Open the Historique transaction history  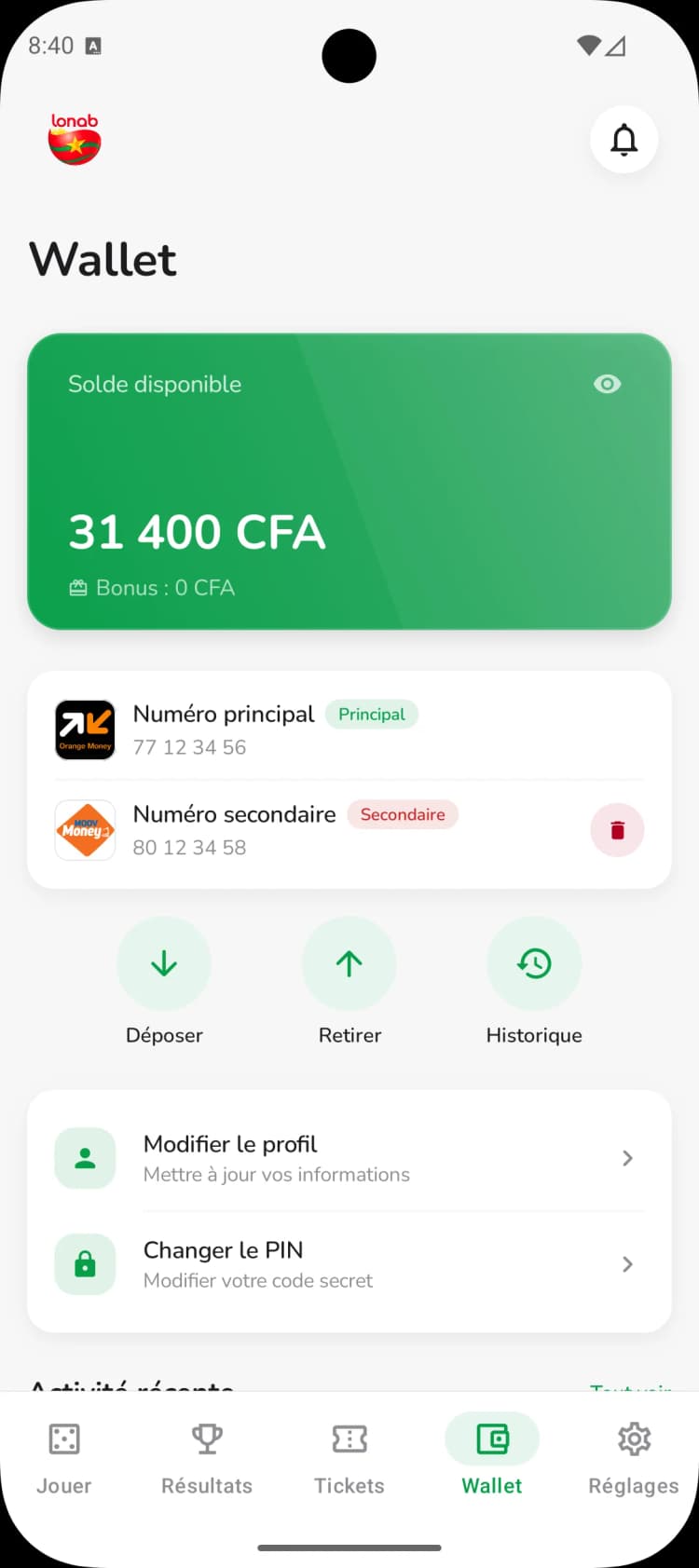[x=534, y=963]
